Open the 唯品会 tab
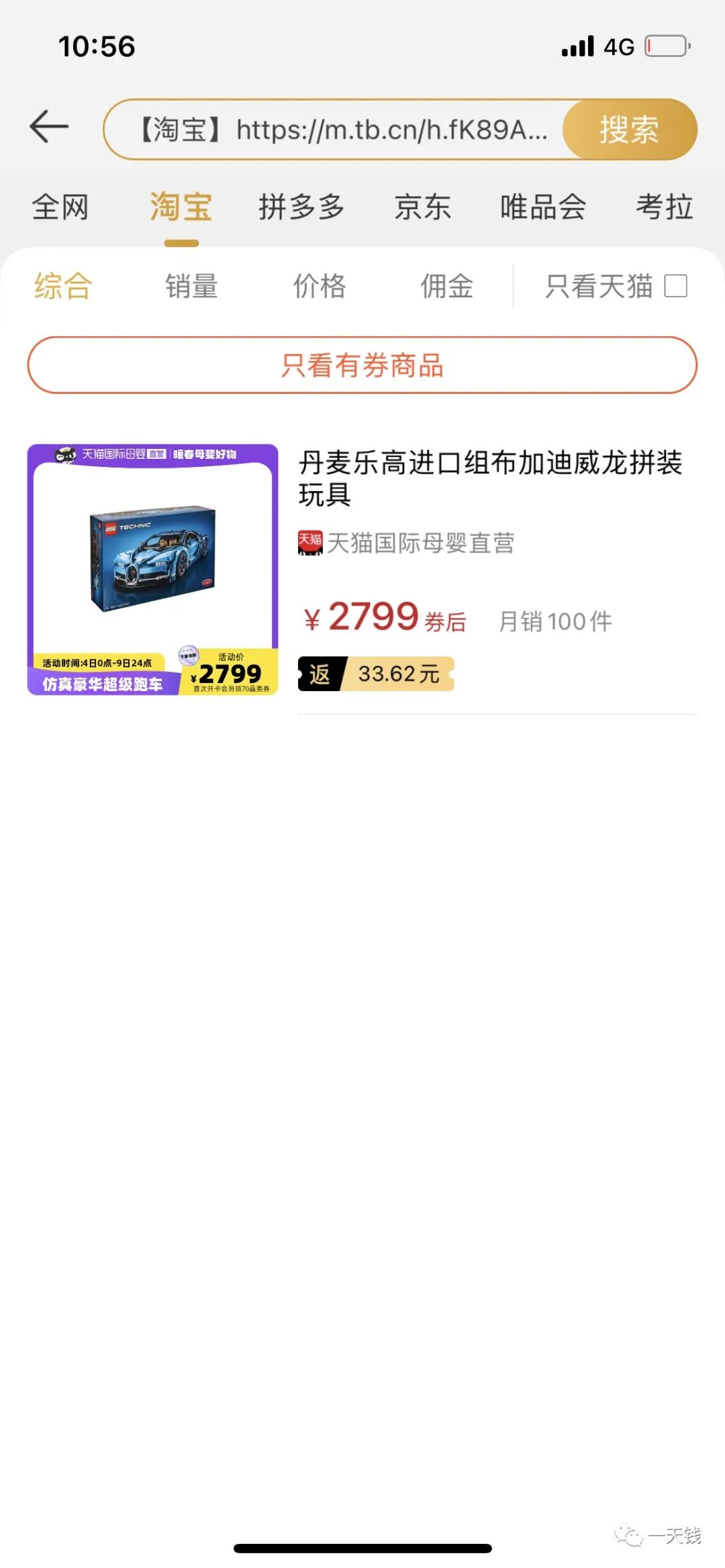 (544, 207)
